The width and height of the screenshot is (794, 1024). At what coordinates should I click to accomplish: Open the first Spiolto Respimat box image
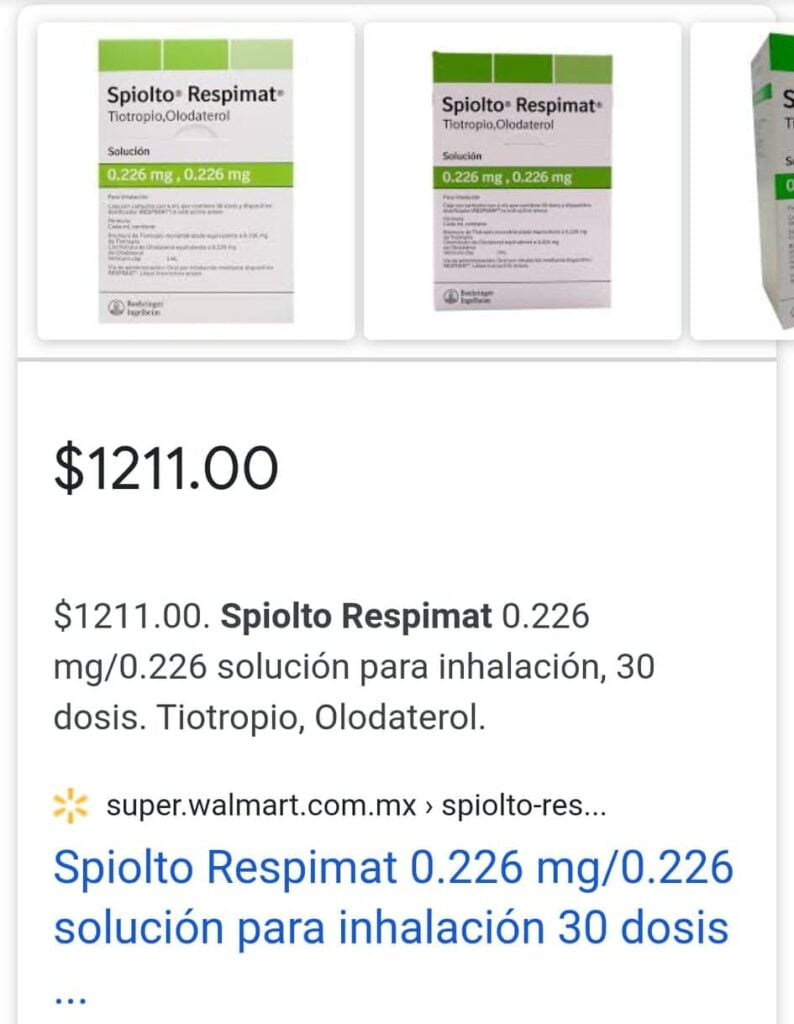click(194, 180)
